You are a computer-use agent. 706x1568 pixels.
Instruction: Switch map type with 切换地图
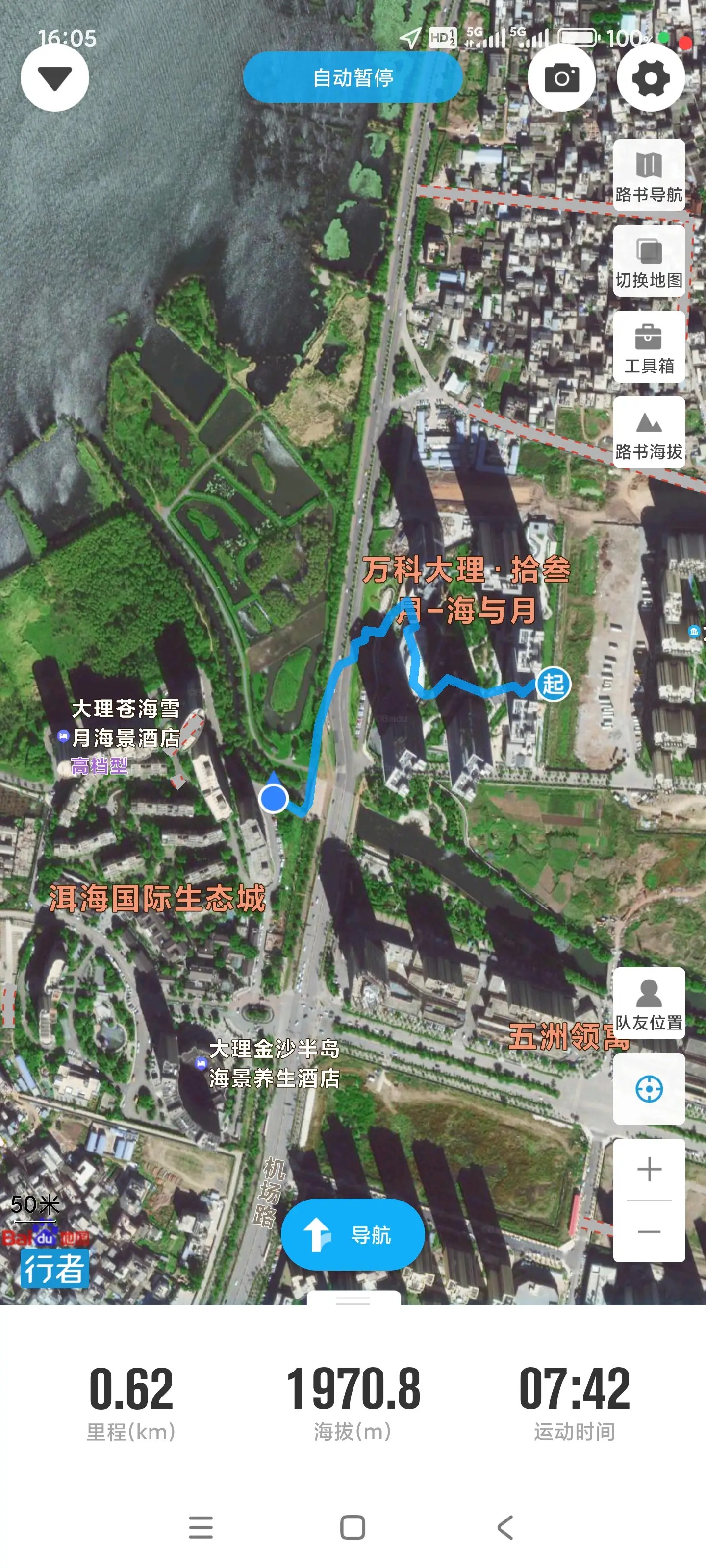coord(649,261)
